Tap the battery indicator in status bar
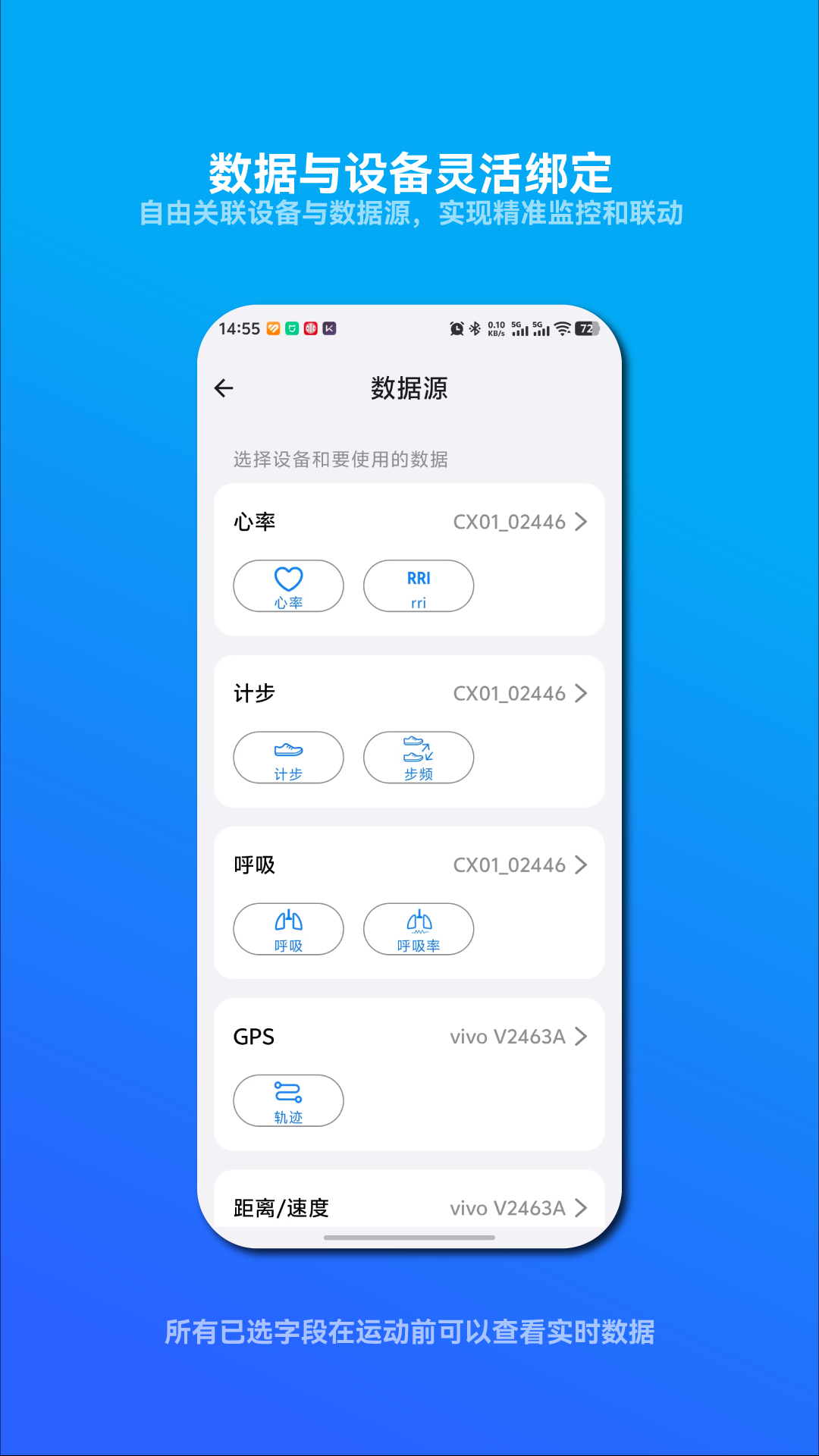Viewport: 819px width, 1456px height. tap(585, 329)
